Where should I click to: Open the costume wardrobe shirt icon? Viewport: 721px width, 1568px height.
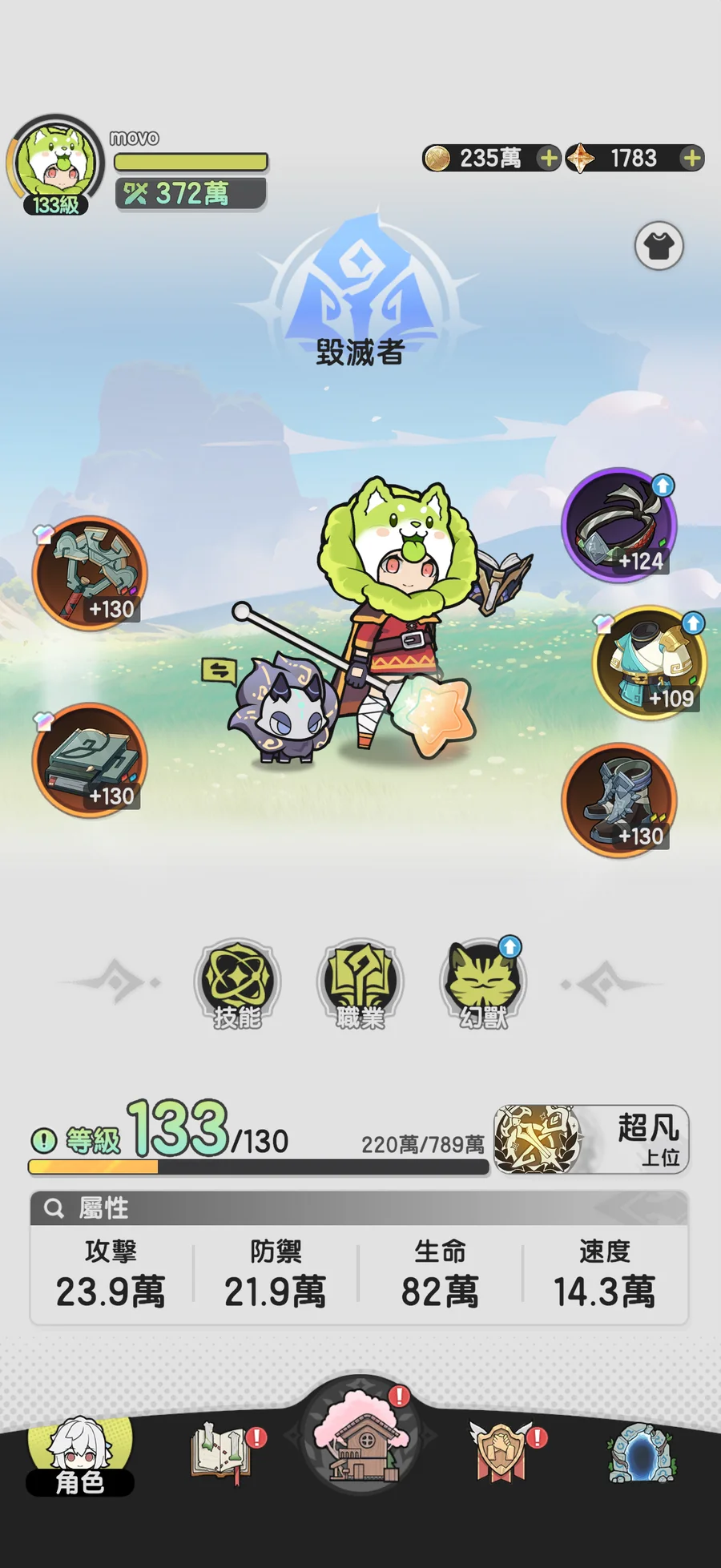click(x=659, y=247)
